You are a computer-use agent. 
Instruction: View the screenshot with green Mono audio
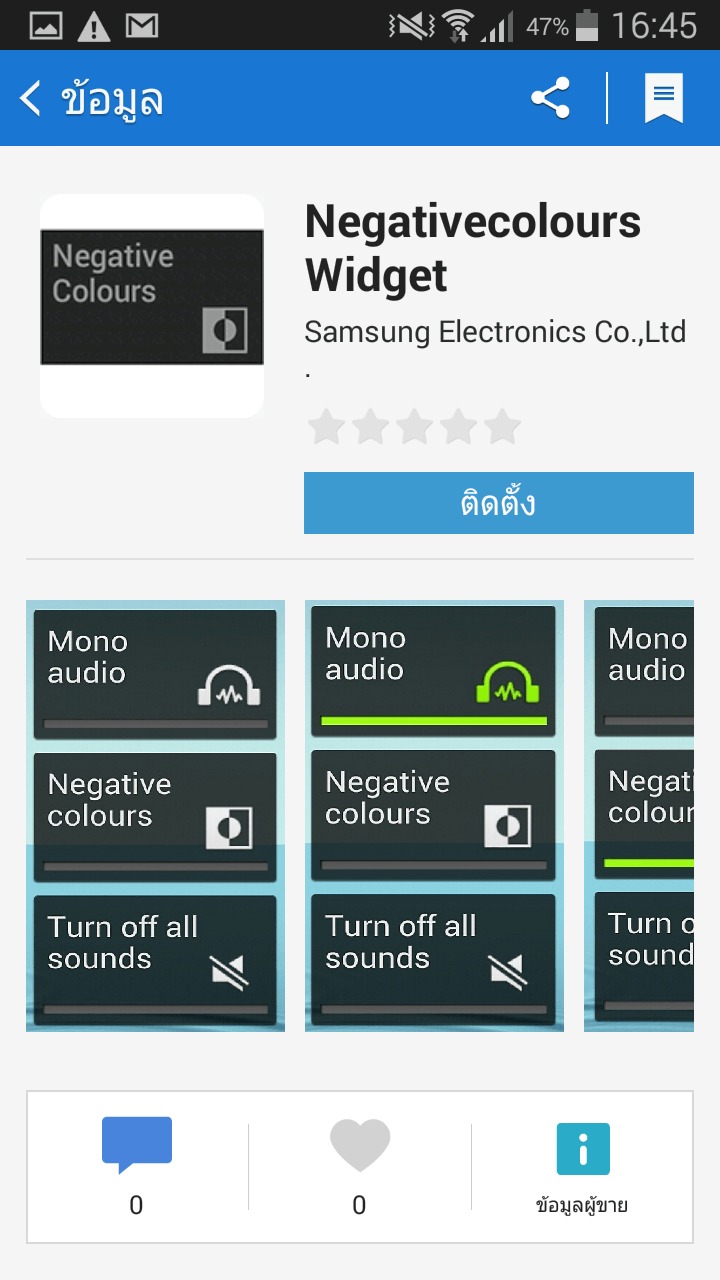[x=434, y=815]
